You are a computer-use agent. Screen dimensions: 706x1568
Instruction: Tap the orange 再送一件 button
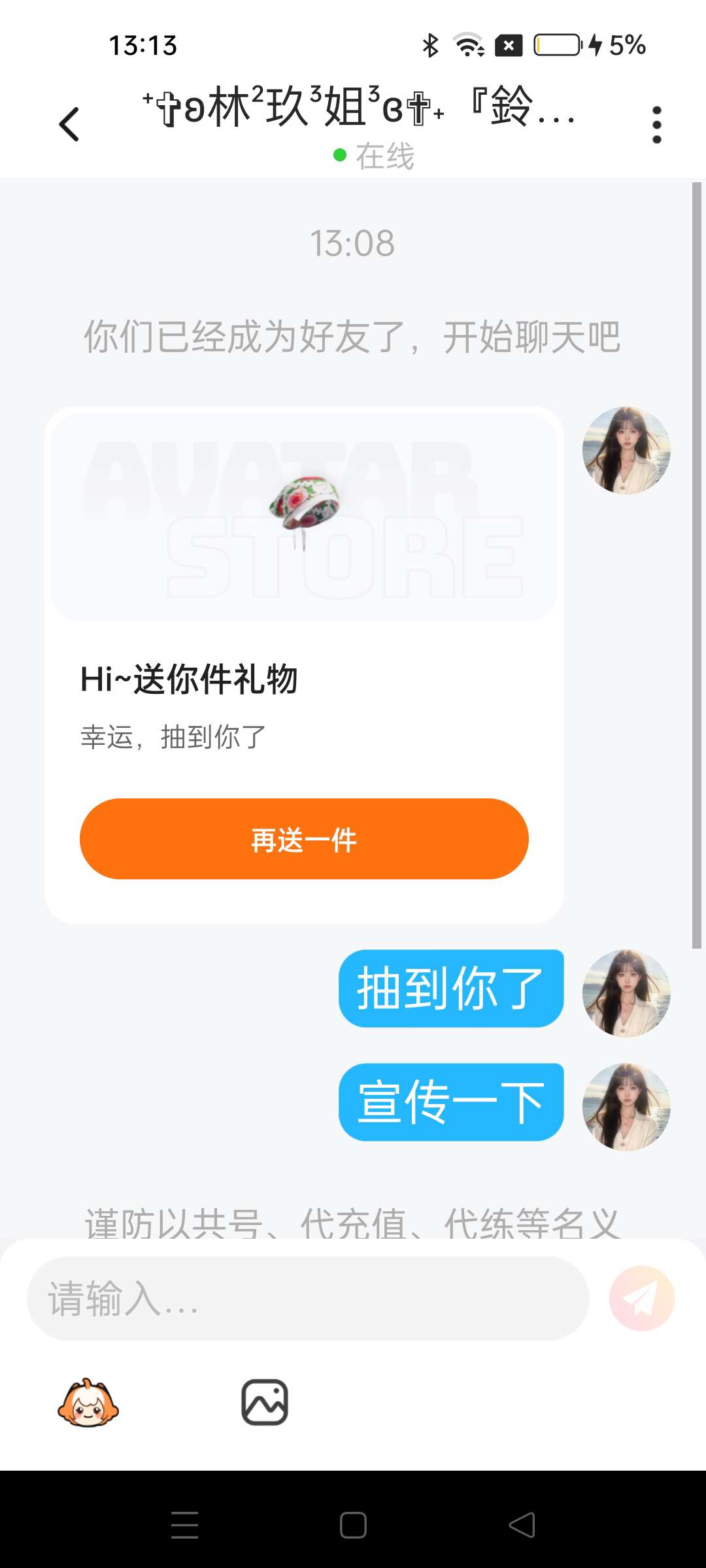click(x=304, y=839)
